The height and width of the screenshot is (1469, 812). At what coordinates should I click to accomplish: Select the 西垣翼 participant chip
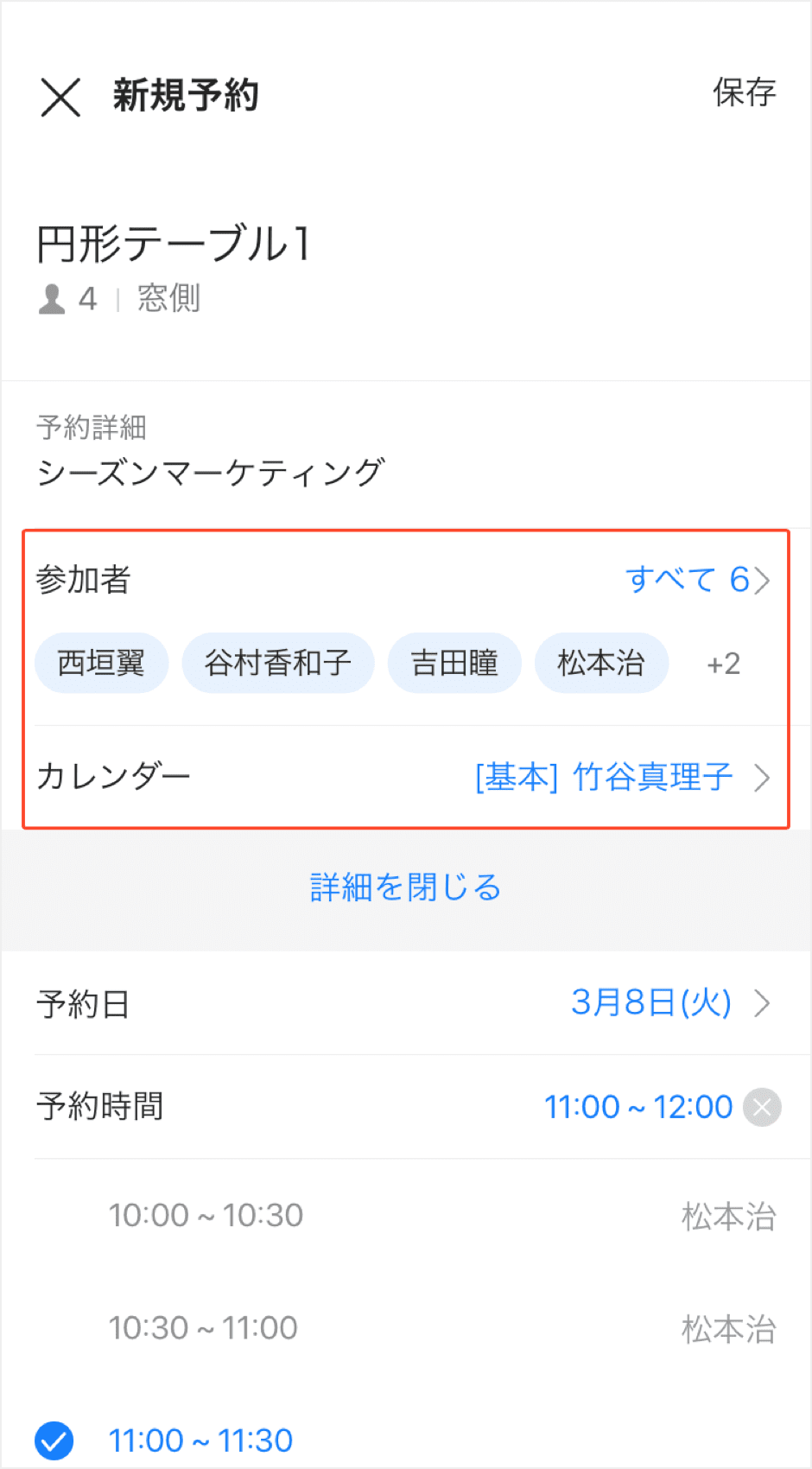click(101, 663)
